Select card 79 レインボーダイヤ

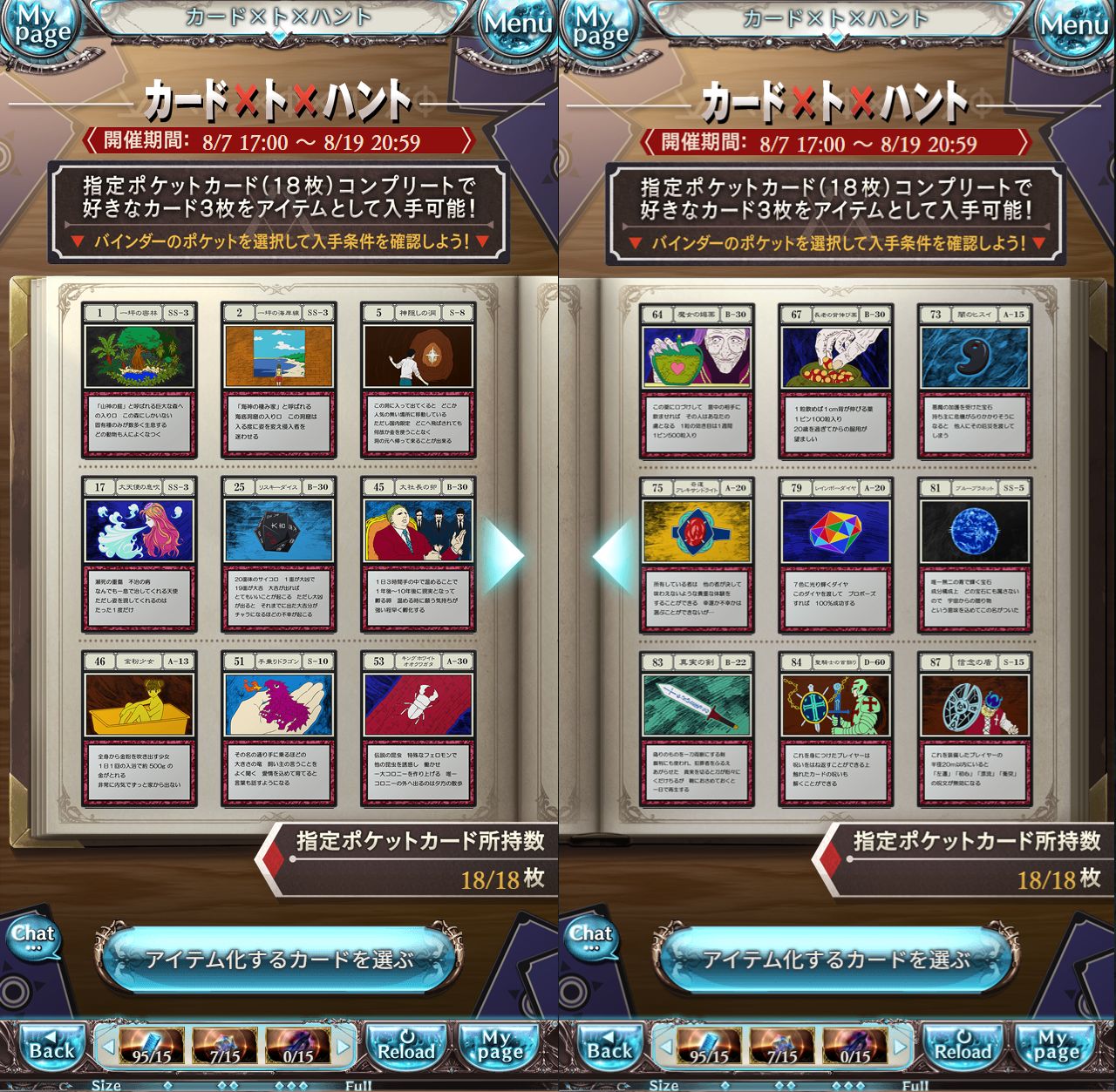pyautogui.click(x=835, y=555)
